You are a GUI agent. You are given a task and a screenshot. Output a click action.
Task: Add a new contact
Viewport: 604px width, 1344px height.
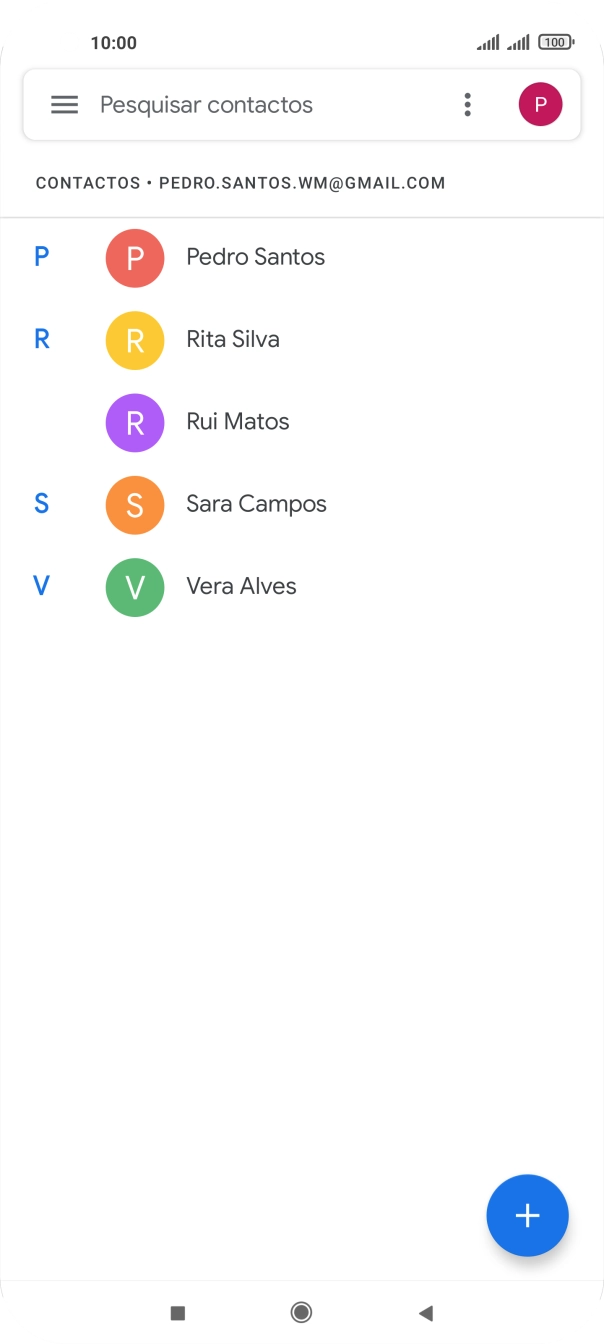point(527,1215)
